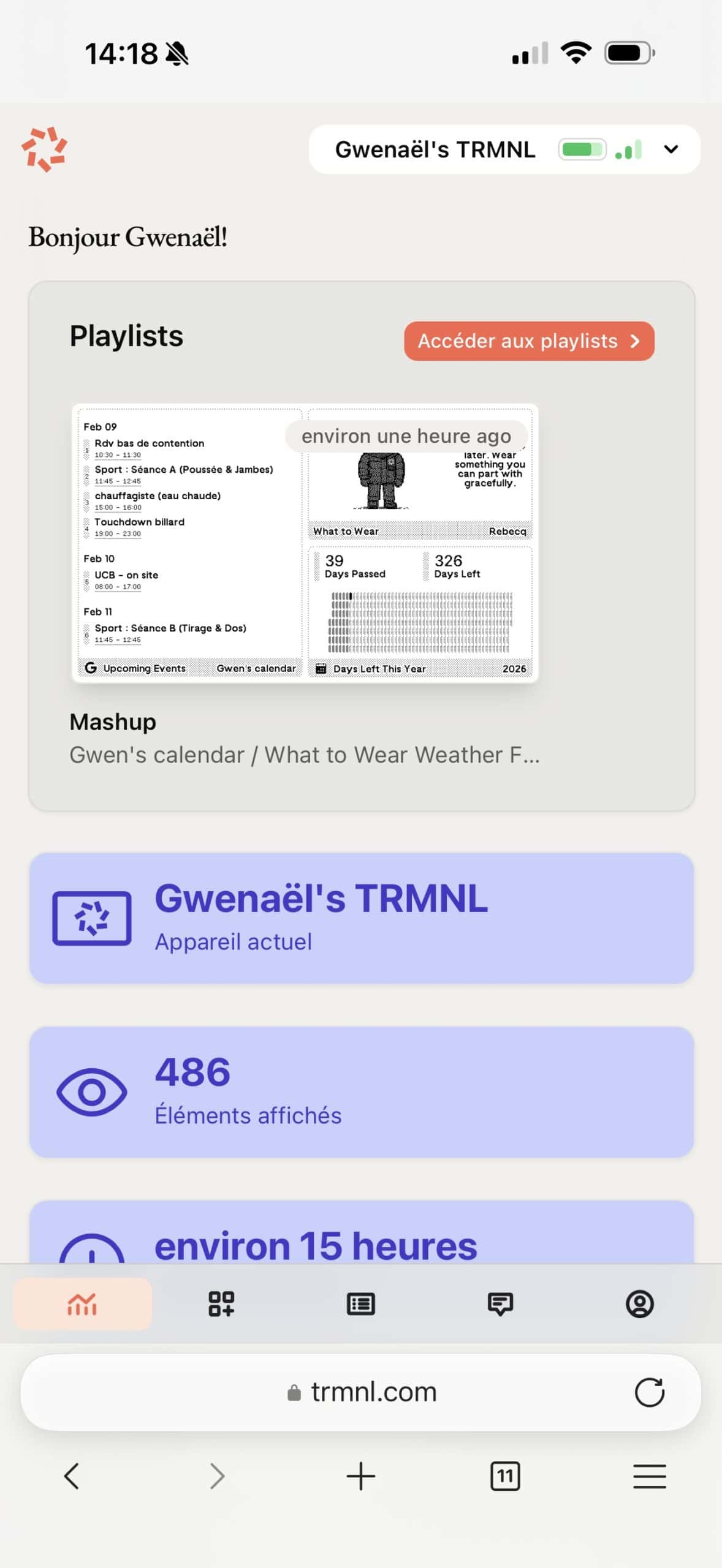Tap the trmnl.com address bar
722x1568 pixels.
click(x=362, y=1392)
